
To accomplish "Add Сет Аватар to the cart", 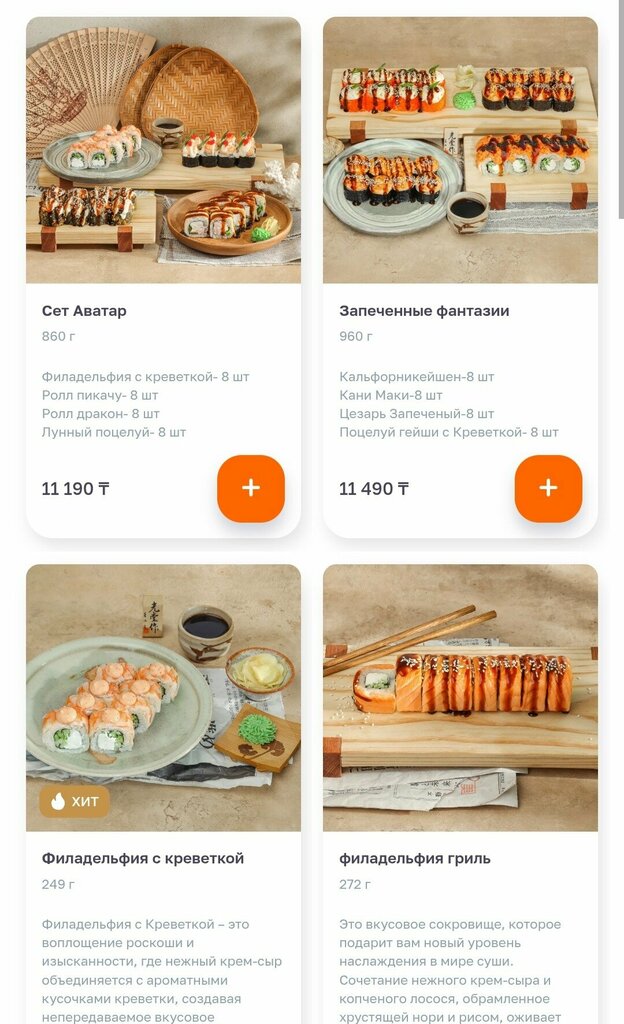I will click(250, 488).
